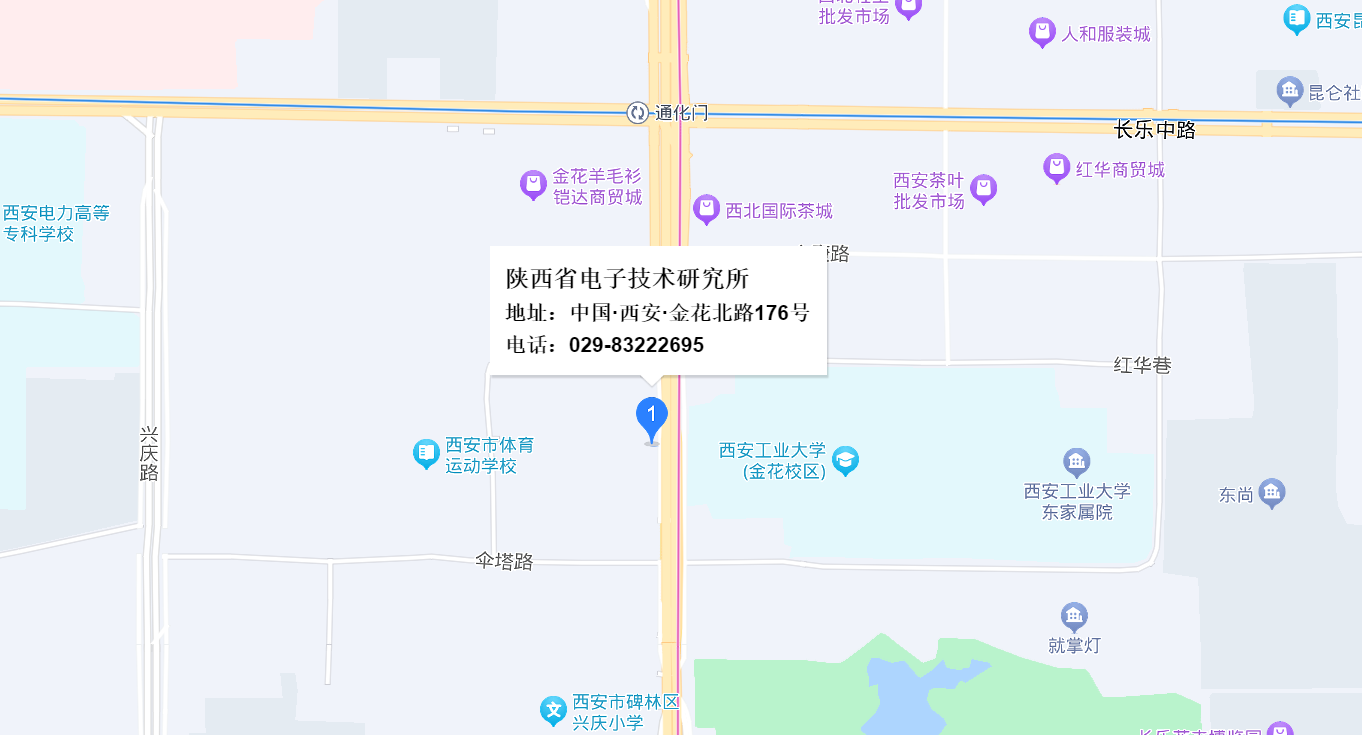Screen dimensions: 1362x735
Task: Select the 红华商贸城 map marker
Action: (1056, 168)
